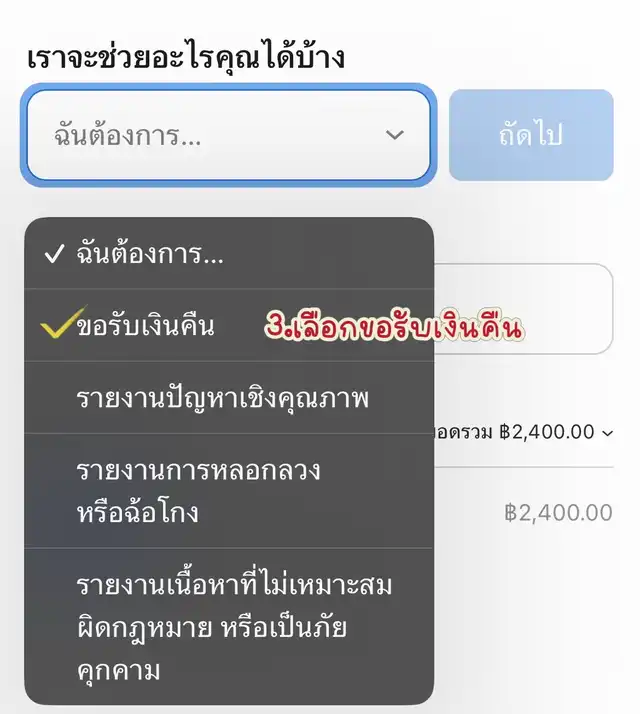Expand the ยอดรวม ฿2,400.00 chevron

tap(607, 432)
